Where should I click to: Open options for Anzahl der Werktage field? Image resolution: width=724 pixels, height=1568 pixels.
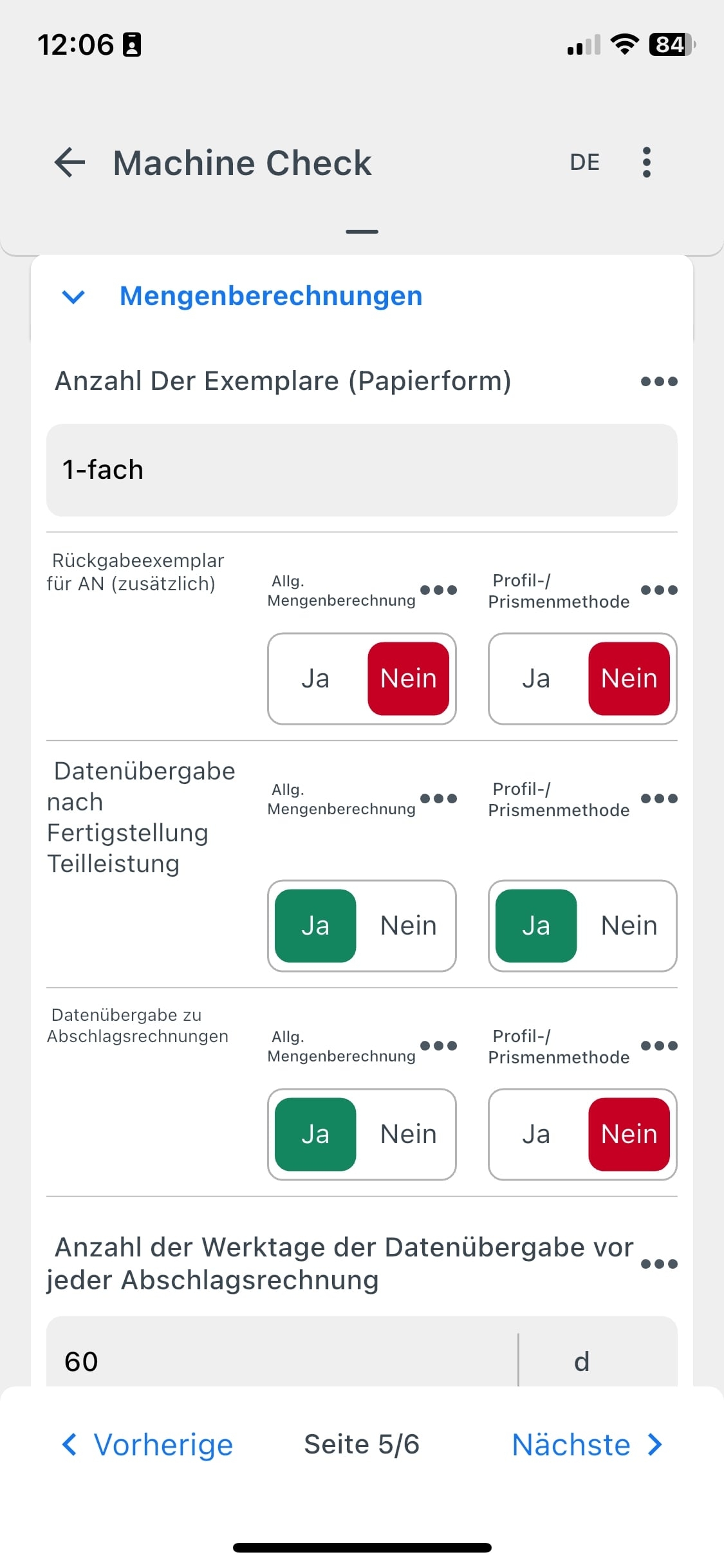659,1264
